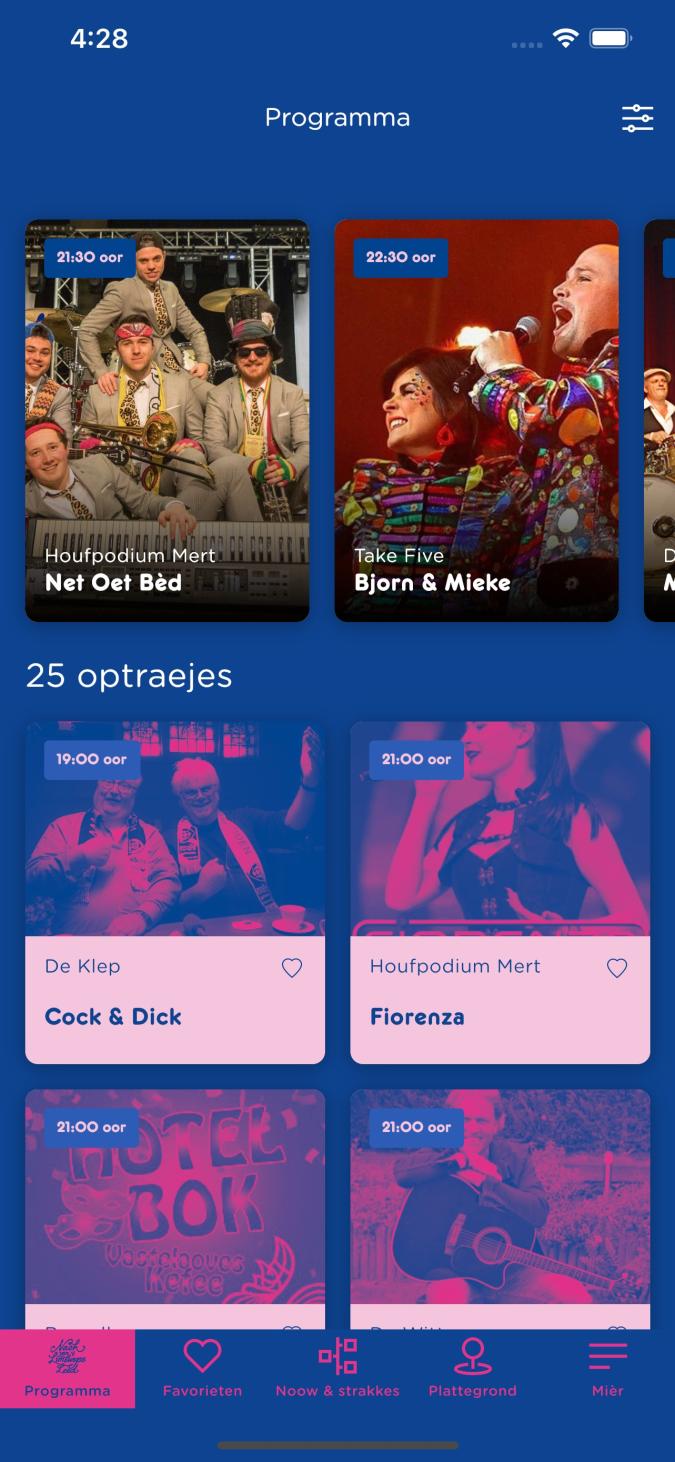Open the guitarist performance card
The image size is (675, 1462).
tap(500, 1209)
